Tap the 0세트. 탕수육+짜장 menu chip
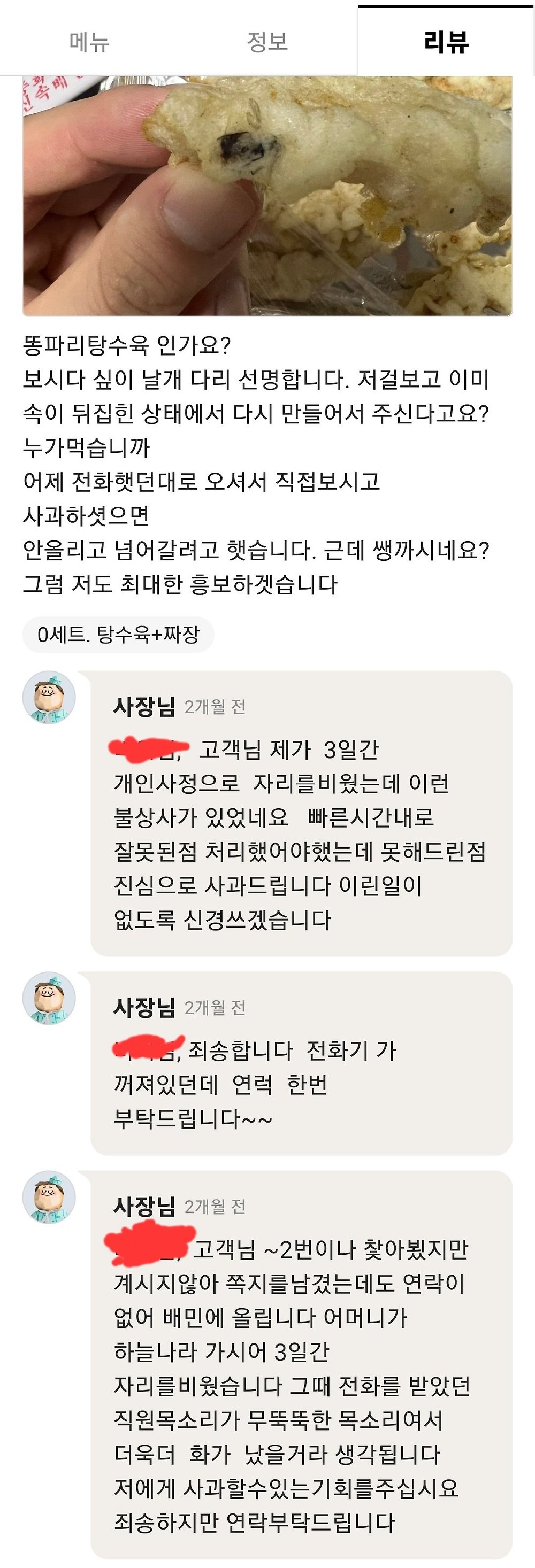The width and height of the screenshot is (535, 1568). pos(118,635)
